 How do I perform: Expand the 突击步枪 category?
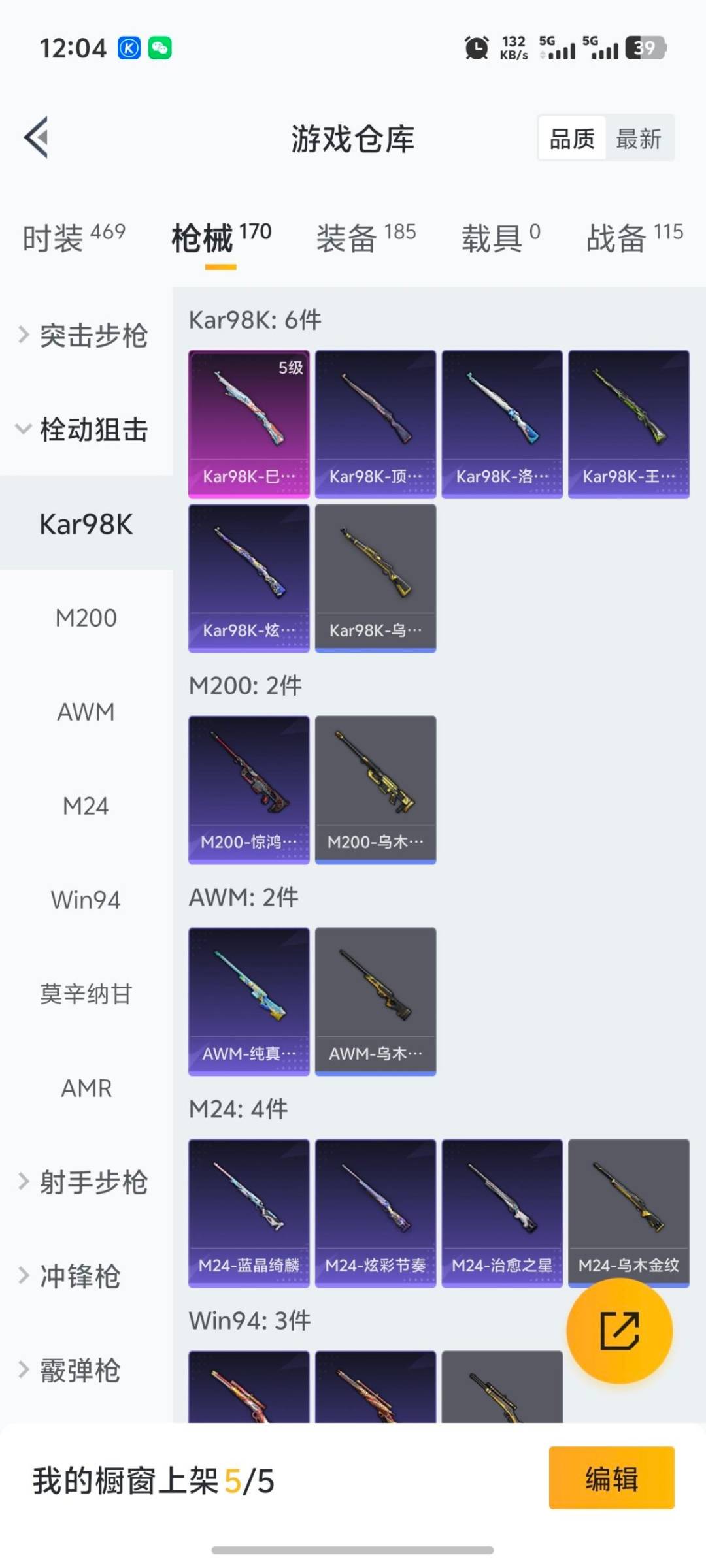84,335
